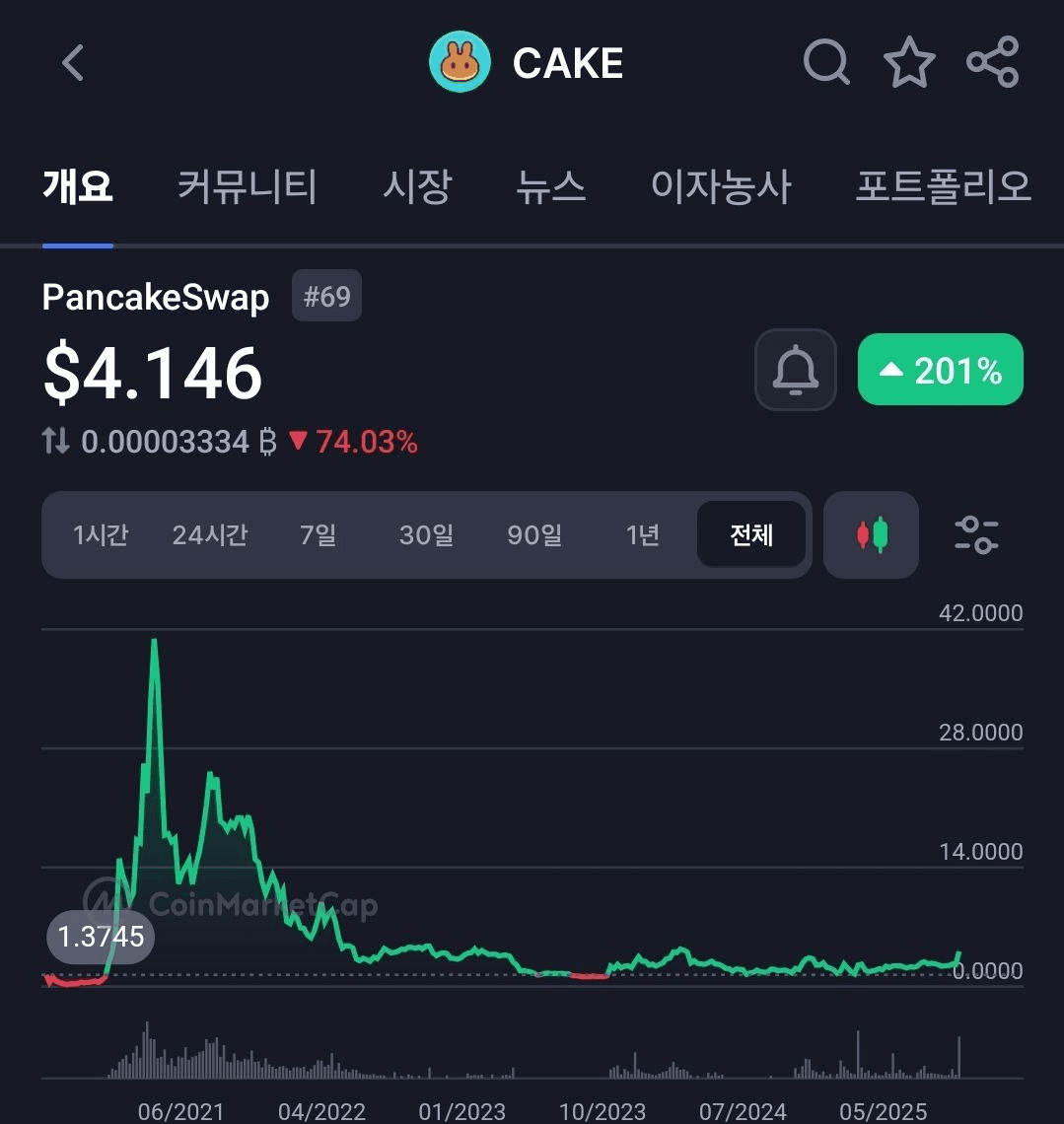Screen dimensions: 1064x1124
Task: Select the 24시간 chart range
Action: point(210,535)
